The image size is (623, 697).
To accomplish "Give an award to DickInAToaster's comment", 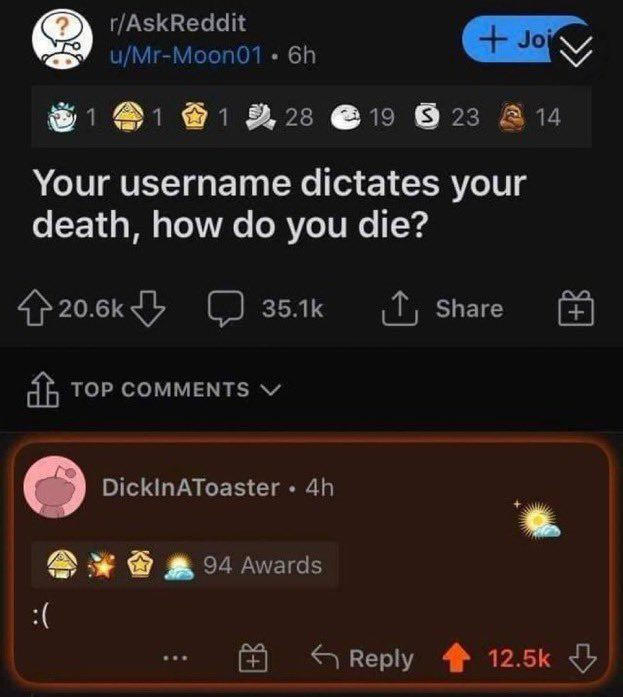I will coord(249,659).
